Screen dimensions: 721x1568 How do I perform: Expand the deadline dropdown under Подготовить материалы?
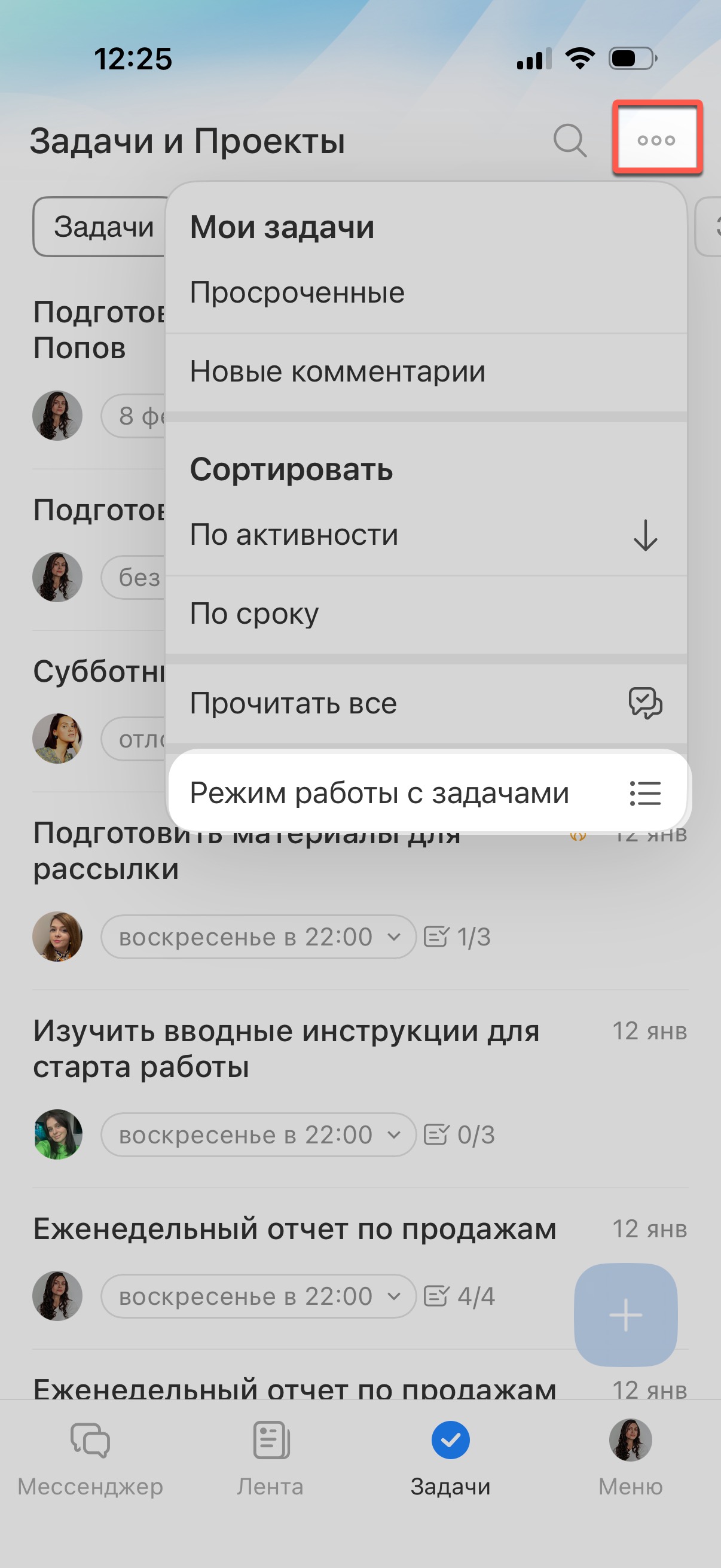258,936
